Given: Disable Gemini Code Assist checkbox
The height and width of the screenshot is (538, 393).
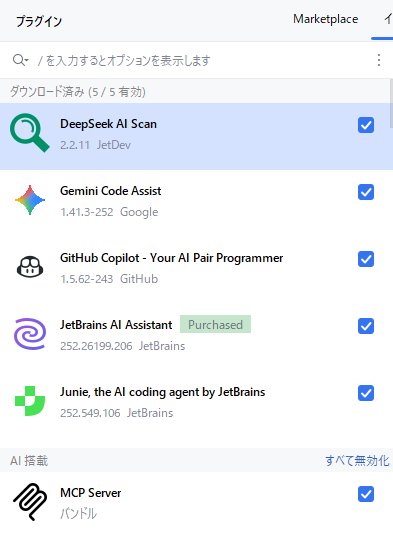Looking at the screenshot, I should click(x=366, y=192).
